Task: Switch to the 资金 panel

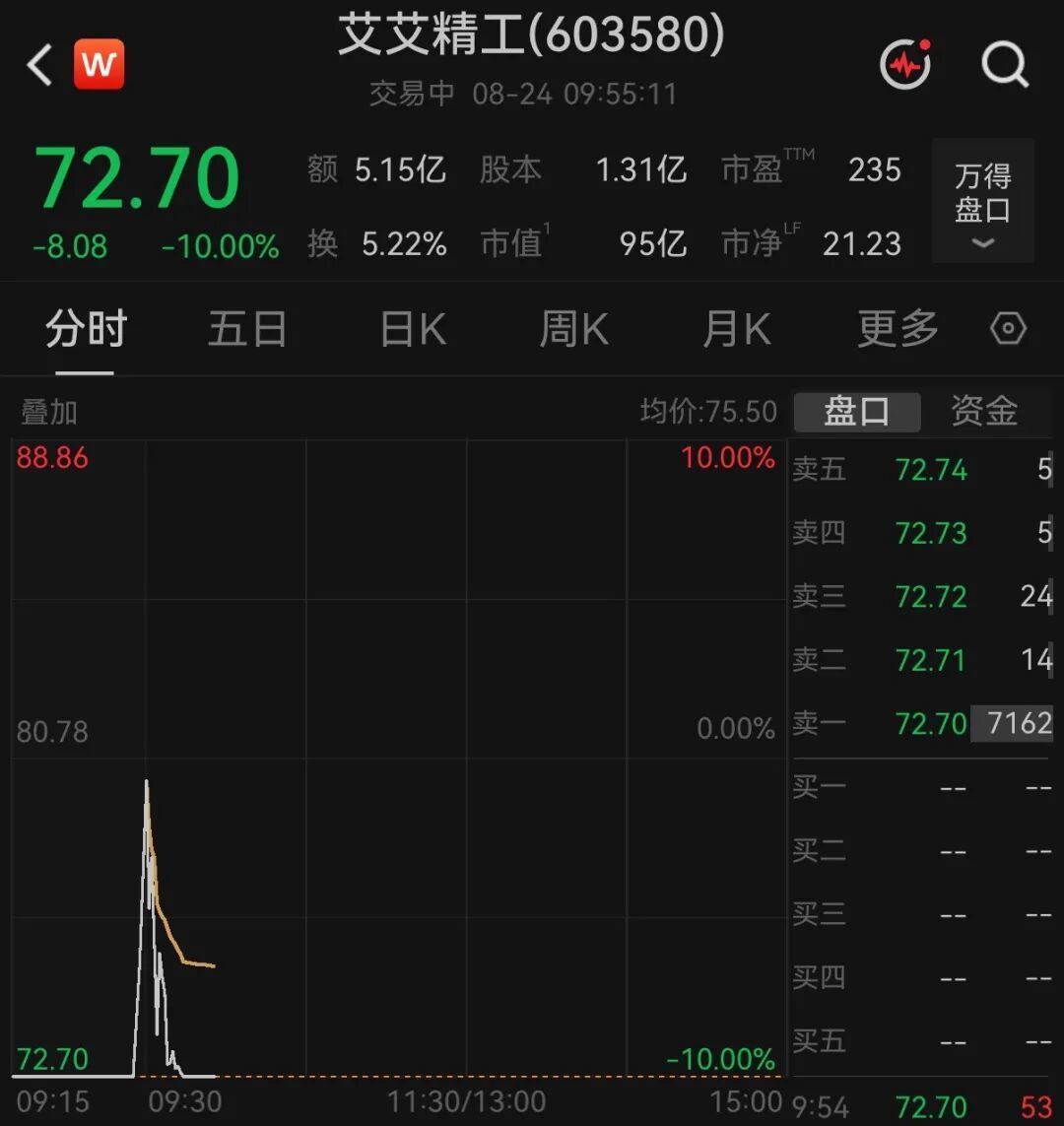Action: [x=984, y=412]
